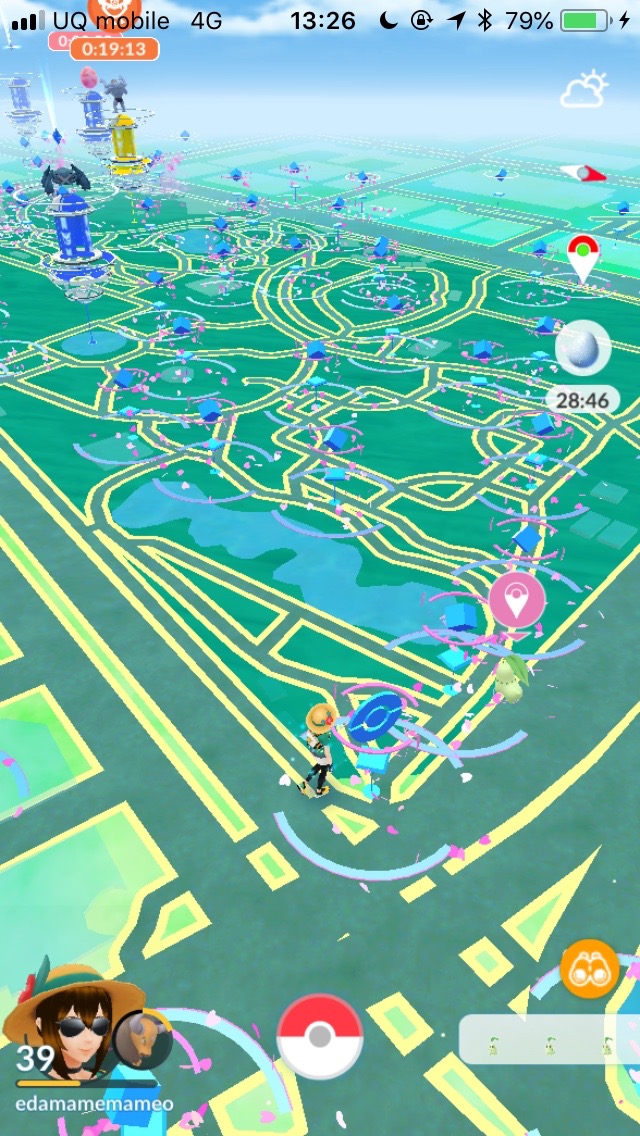Open the raid egg with 28:46 timer
640x1136 pixels.
(x=583, y=348)
